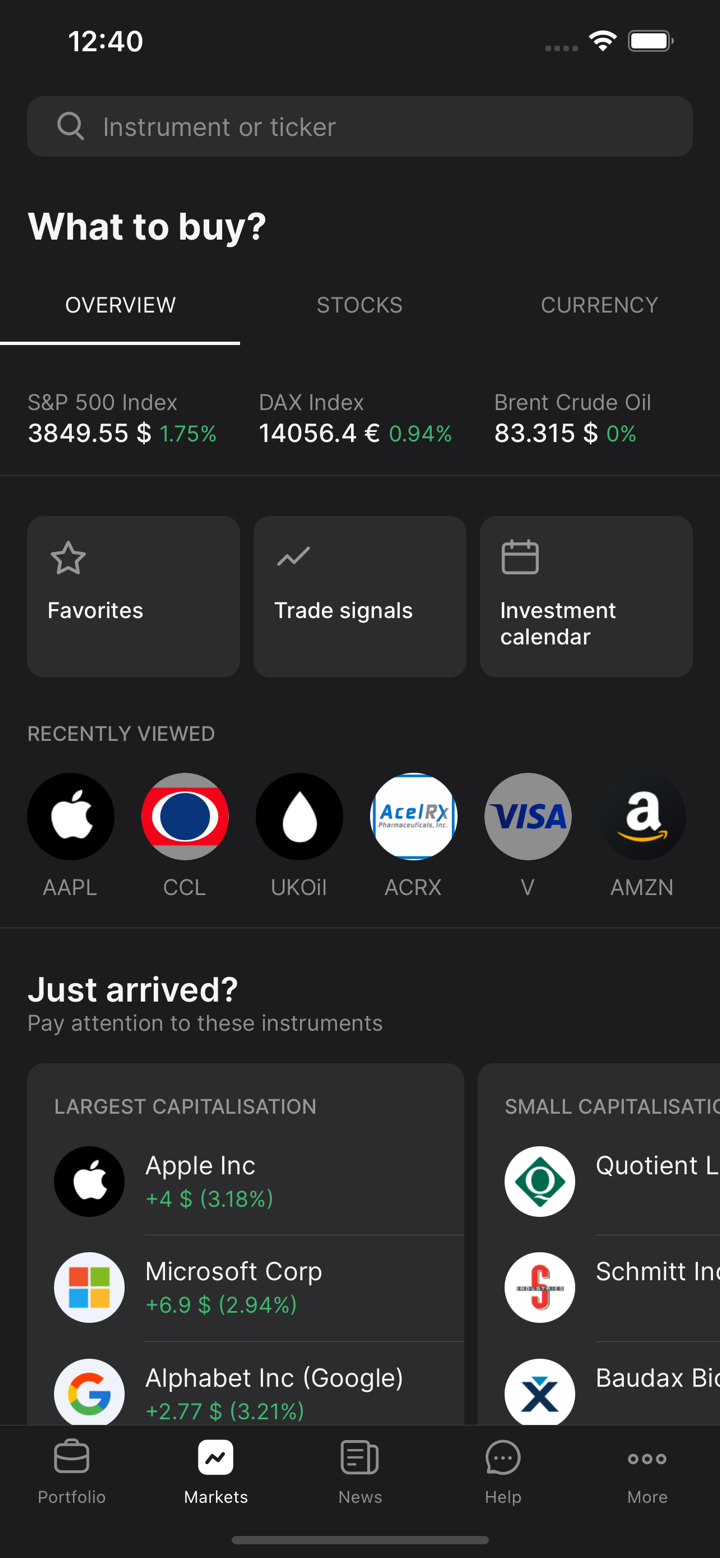
Task: Open the Amazon AMZN icon
Action: point(641,816)
